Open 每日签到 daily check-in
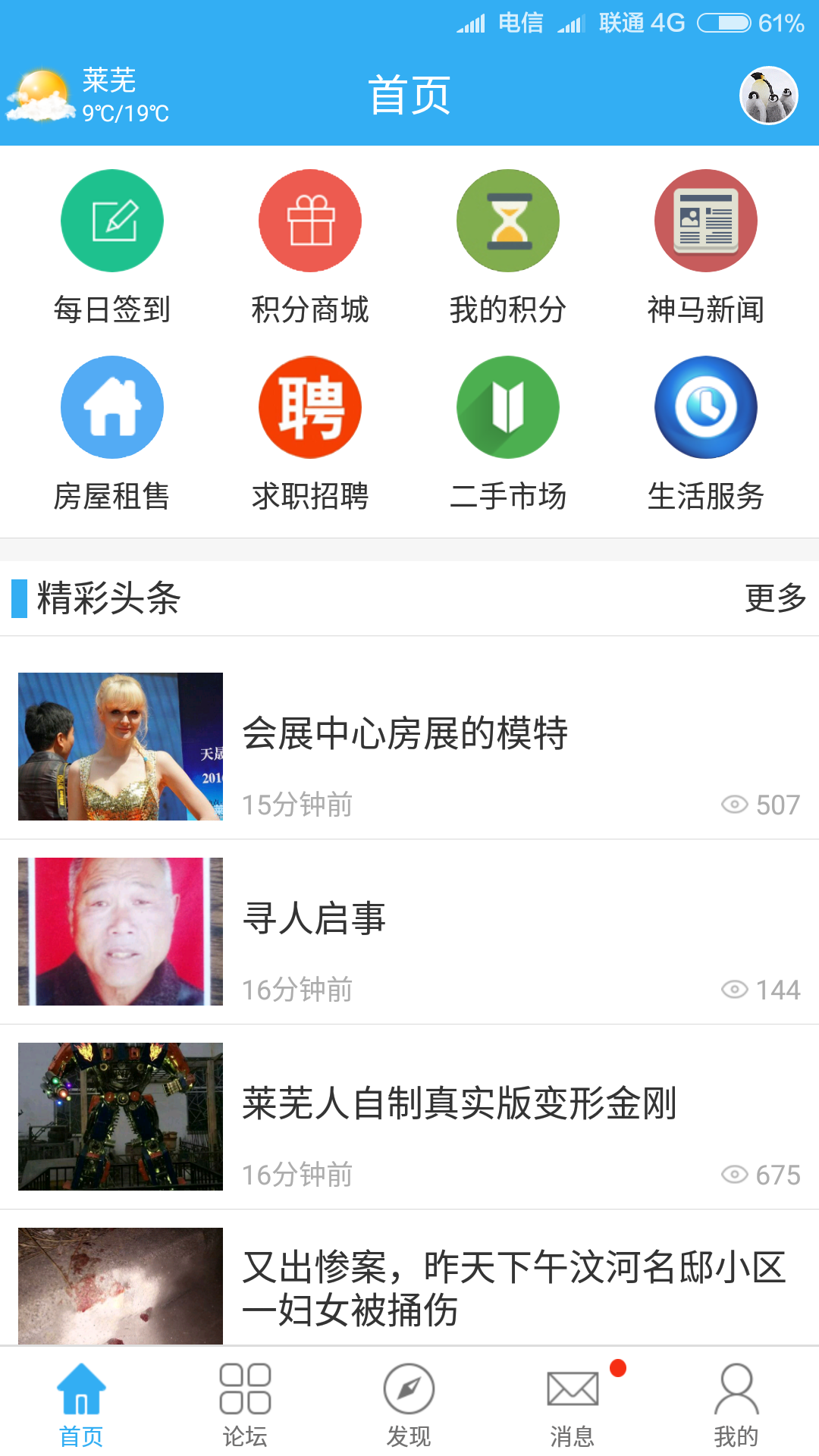 pyautogui.click(x=112, y=247)
